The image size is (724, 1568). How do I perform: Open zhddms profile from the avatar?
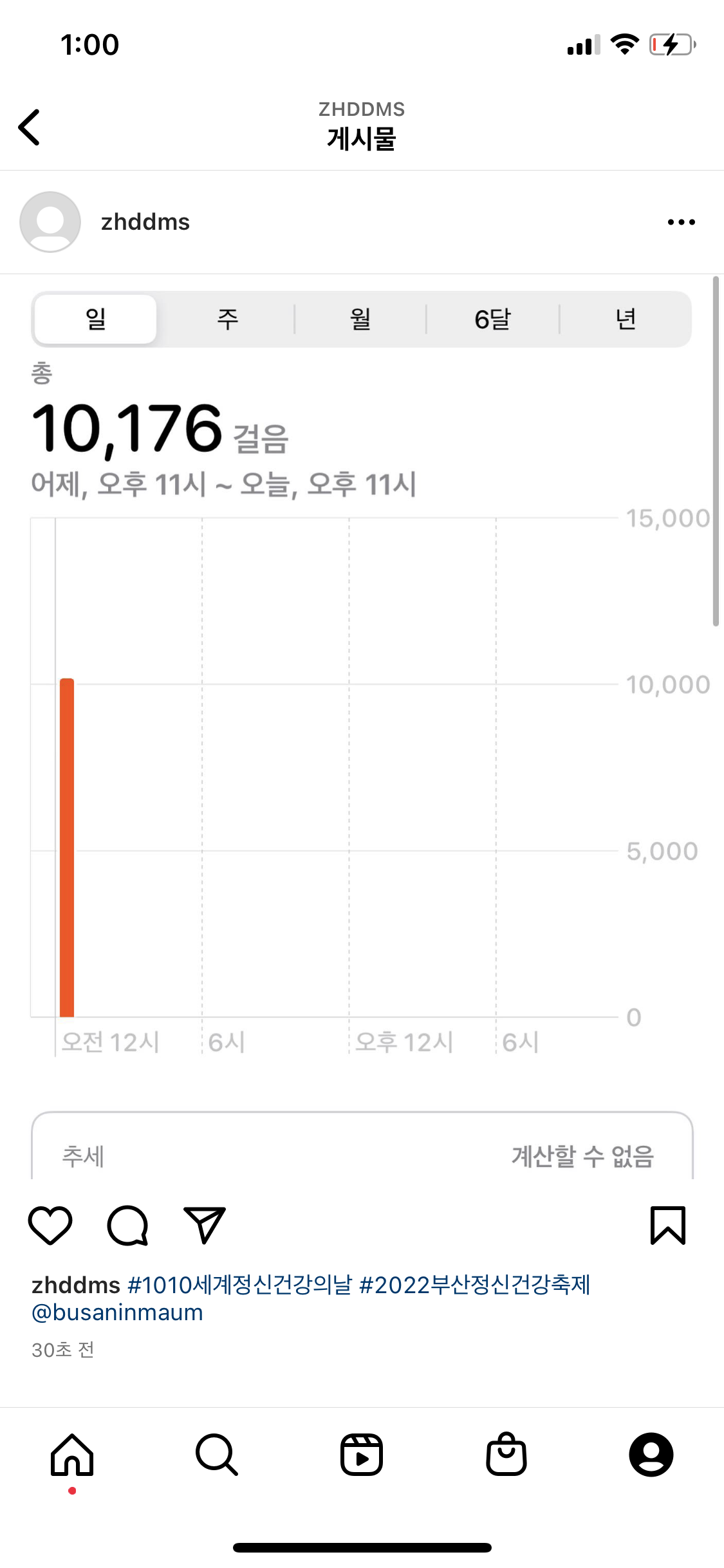(x=50, y=222)
